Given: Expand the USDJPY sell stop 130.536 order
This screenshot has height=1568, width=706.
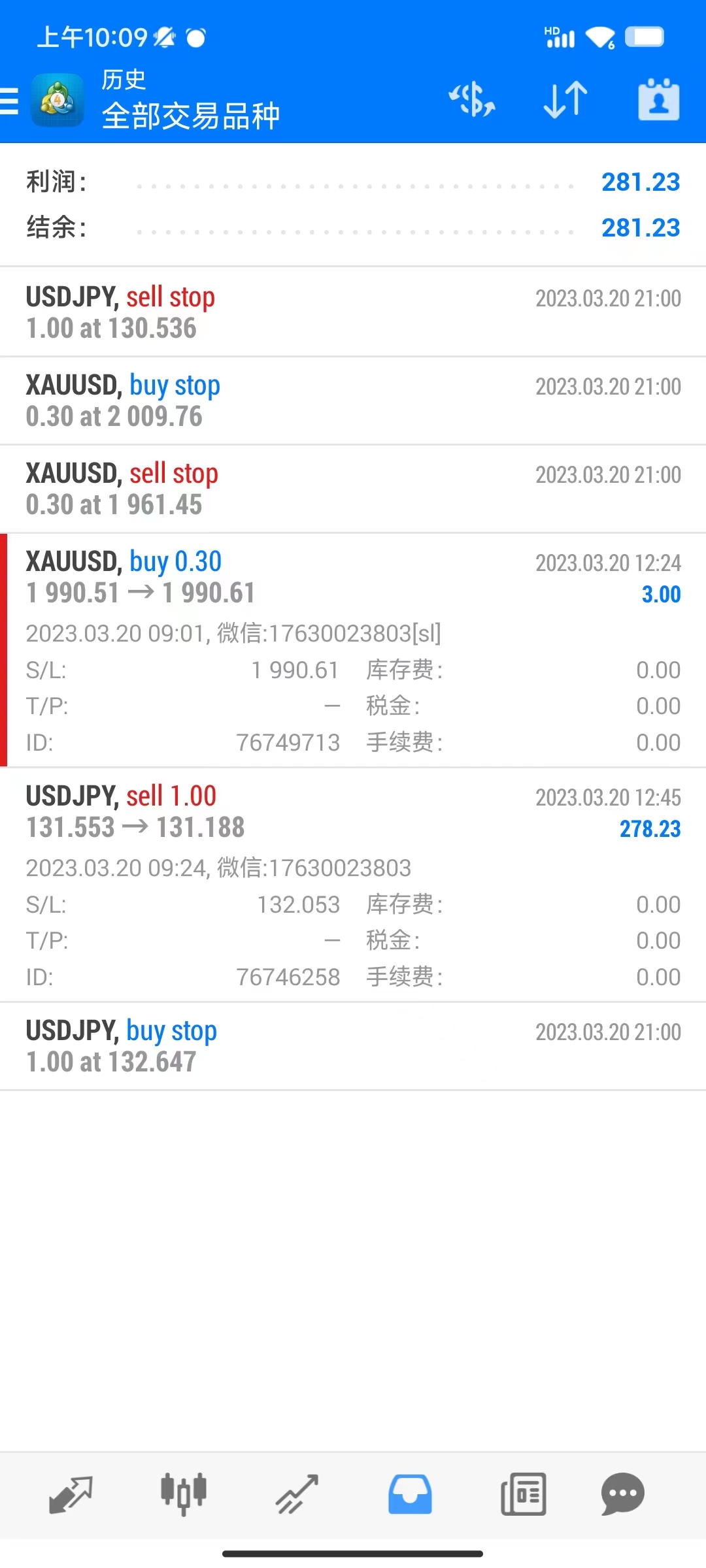Looking at the screenshot, I should tap(353, 312).
